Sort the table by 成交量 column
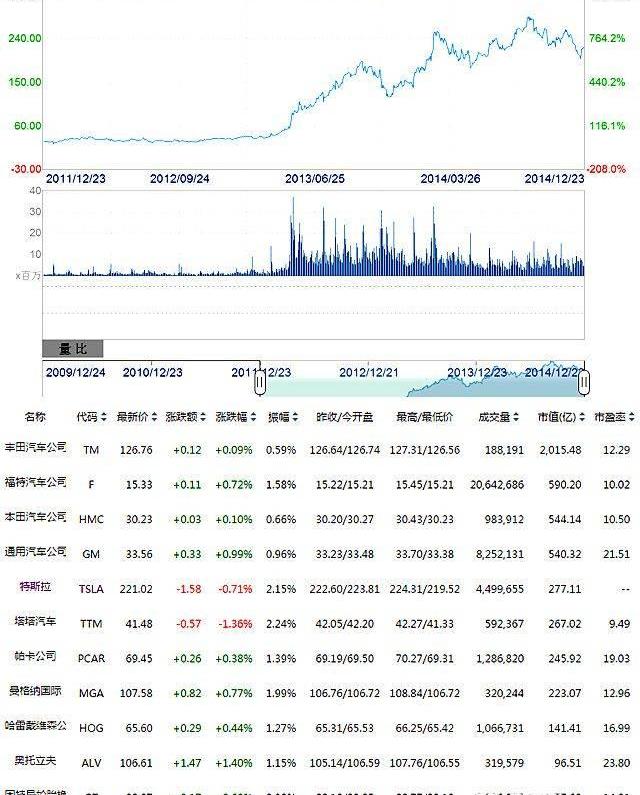The image size is (640, 795). click(x=494, y=417)
